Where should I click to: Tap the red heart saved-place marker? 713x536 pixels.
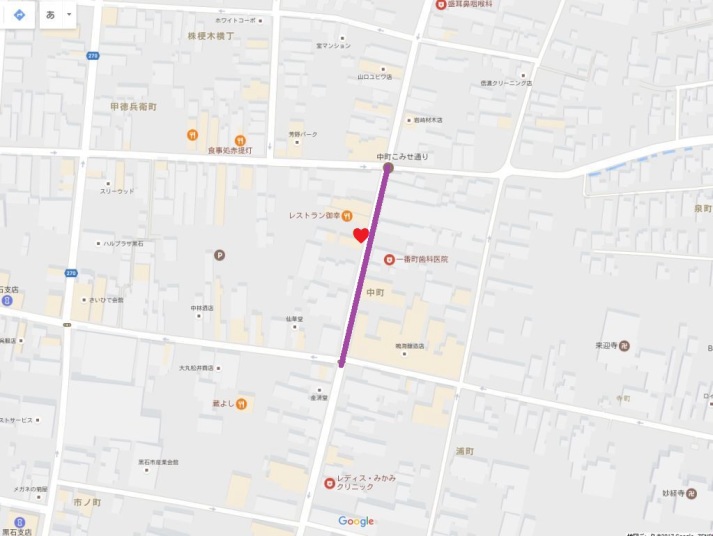pos(362,235)
